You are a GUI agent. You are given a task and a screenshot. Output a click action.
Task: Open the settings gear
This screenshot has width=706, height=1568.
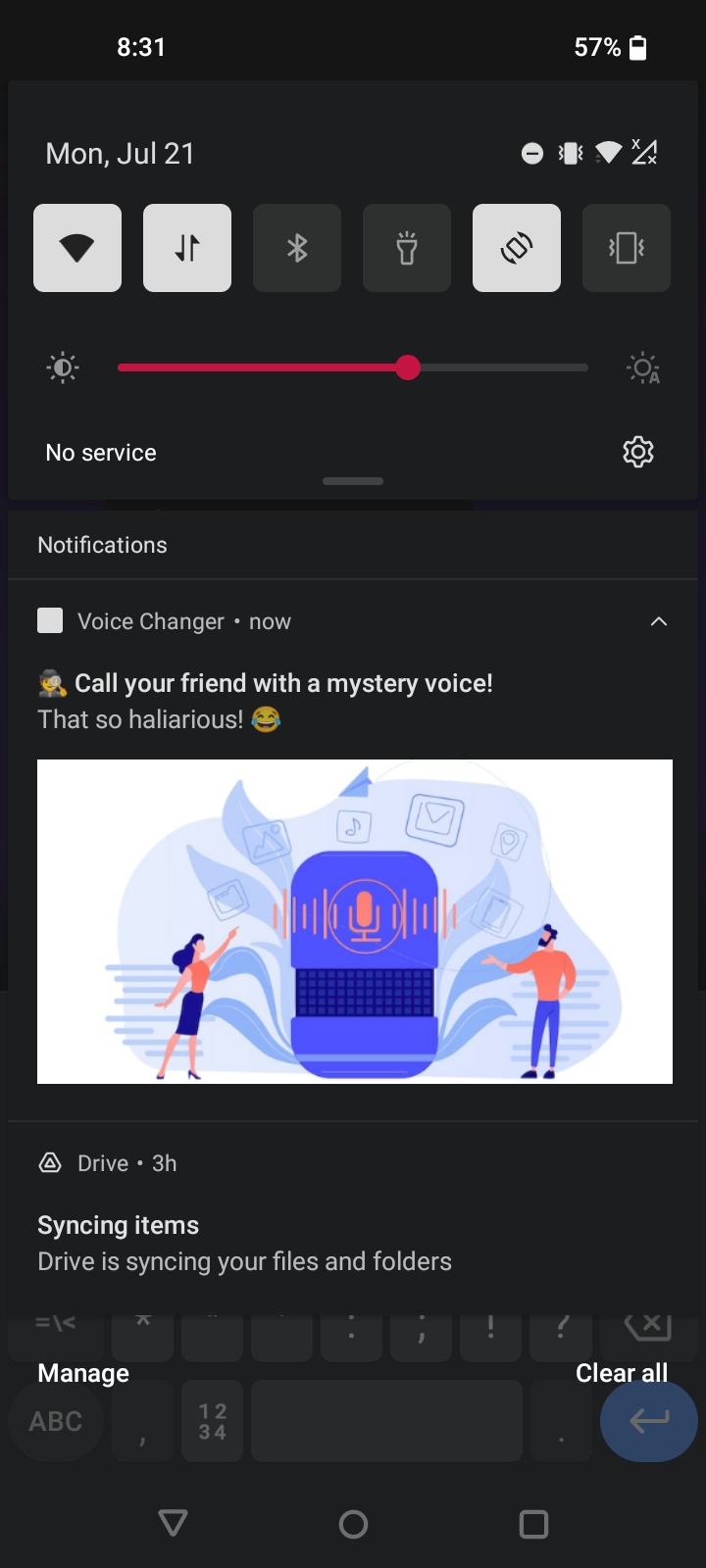point(638,452)
